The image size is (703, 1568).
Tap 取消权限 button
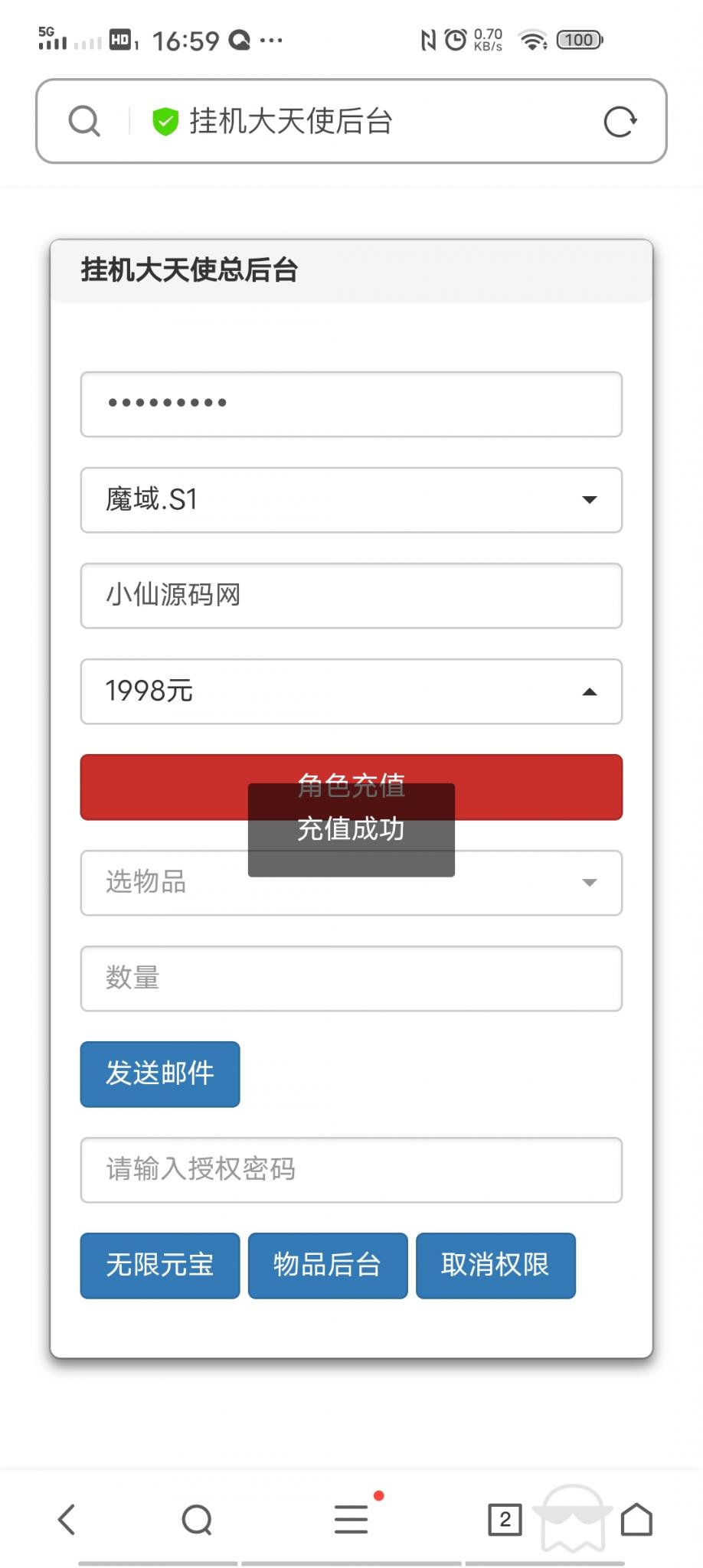pos(495,1265)
